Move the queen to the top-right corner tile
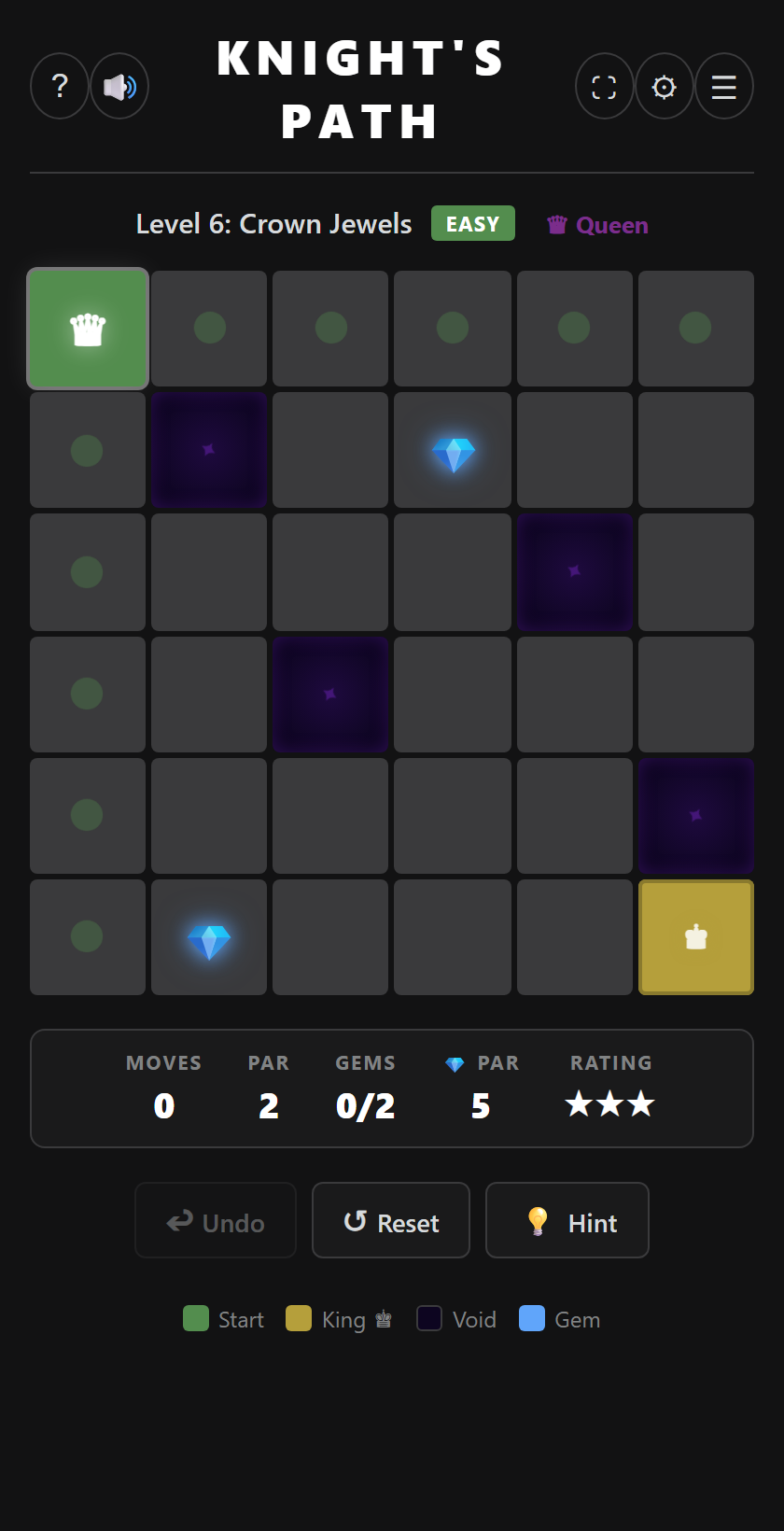This screenshot has height=1531, width=784. pyautogui.click(x=696, y=329)
